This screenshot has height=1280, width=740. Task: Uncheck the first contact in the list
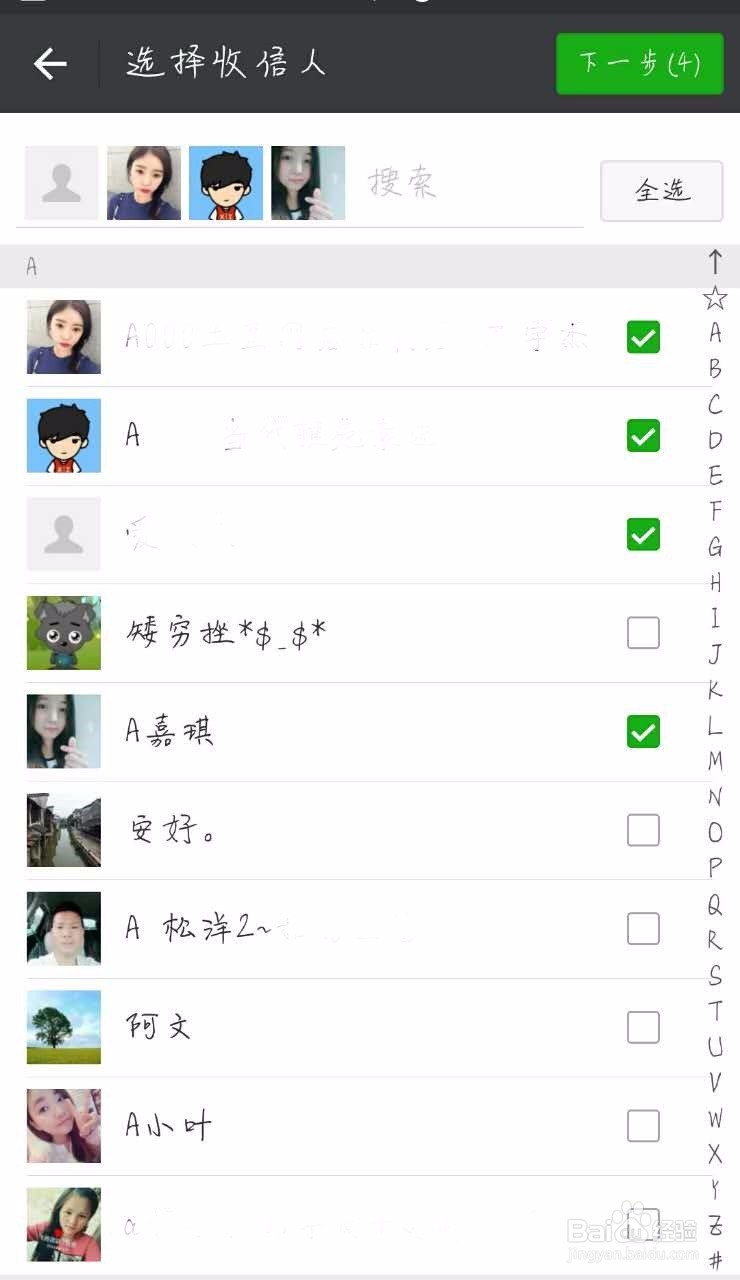[643, 338]
